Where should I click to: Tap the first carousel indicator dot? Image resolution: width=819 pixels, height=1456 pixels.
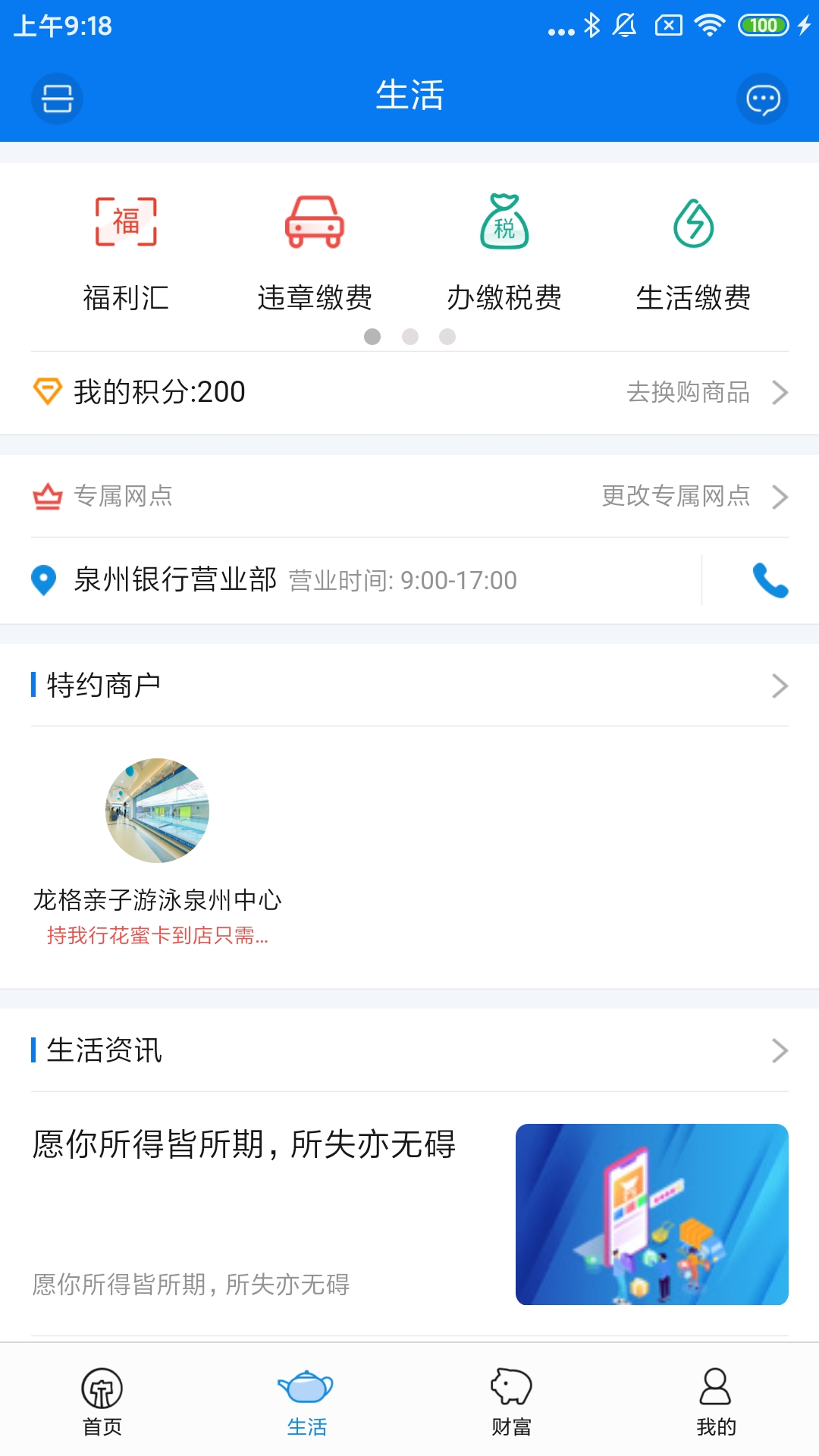pos(372,337)
